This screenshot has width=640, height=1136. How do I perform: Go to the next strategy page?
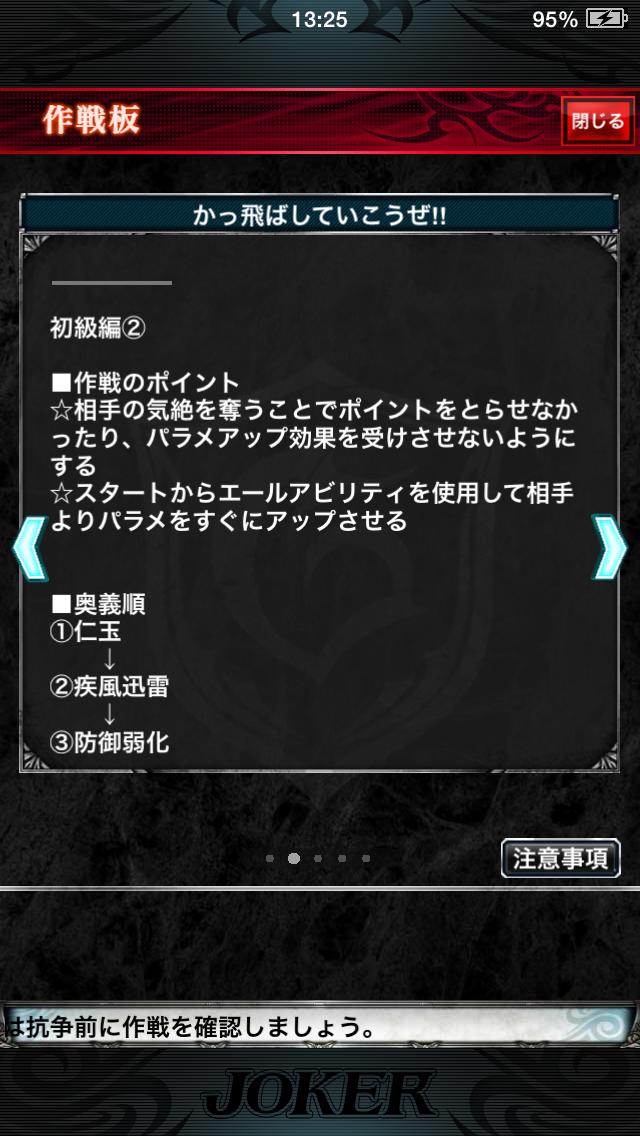pos(609,547)
